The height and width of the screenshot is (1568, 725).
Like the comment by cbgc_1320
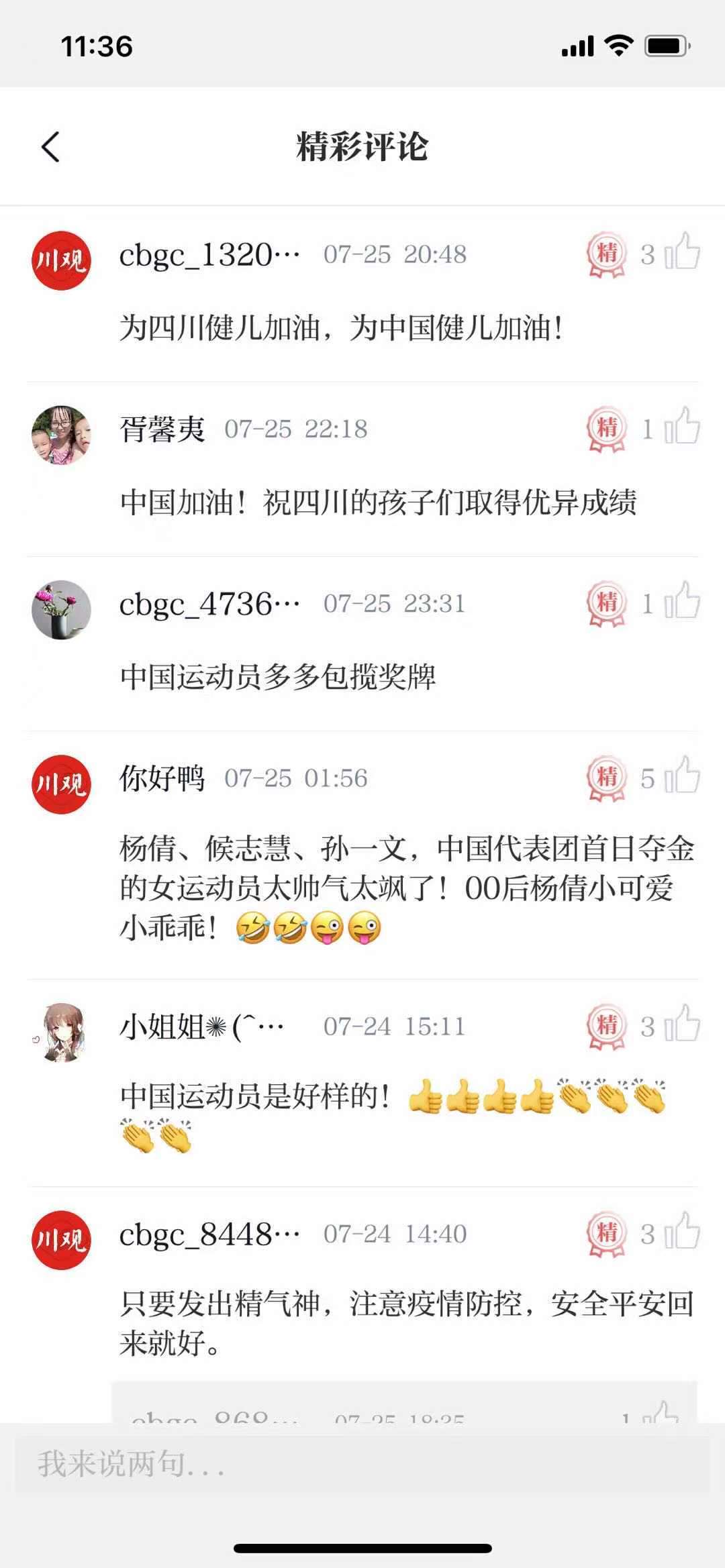(x=682, y=253)
